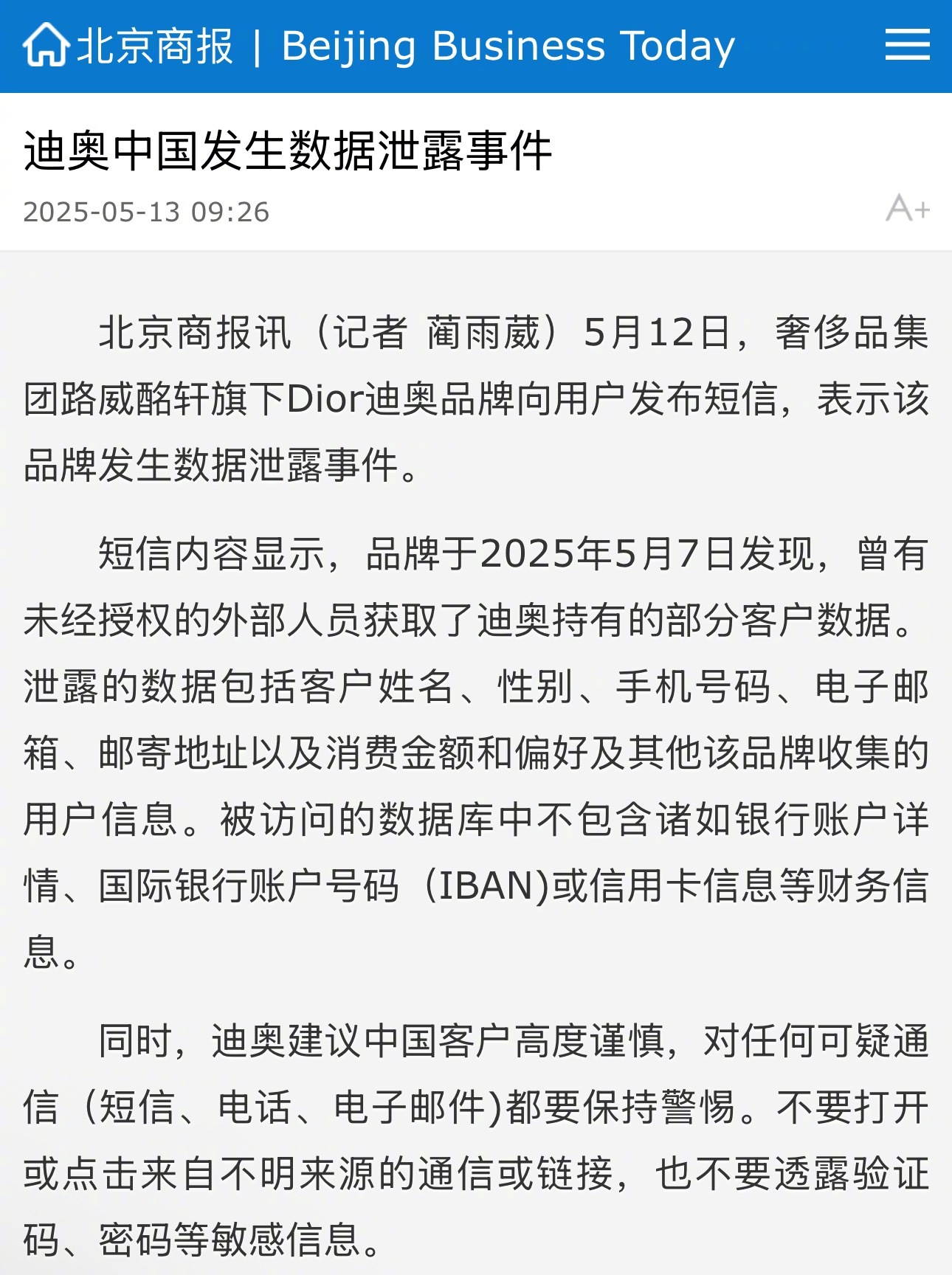The image size is (952, 1275).
Task: Increase article font size with A+
Action: click(907, 209)
